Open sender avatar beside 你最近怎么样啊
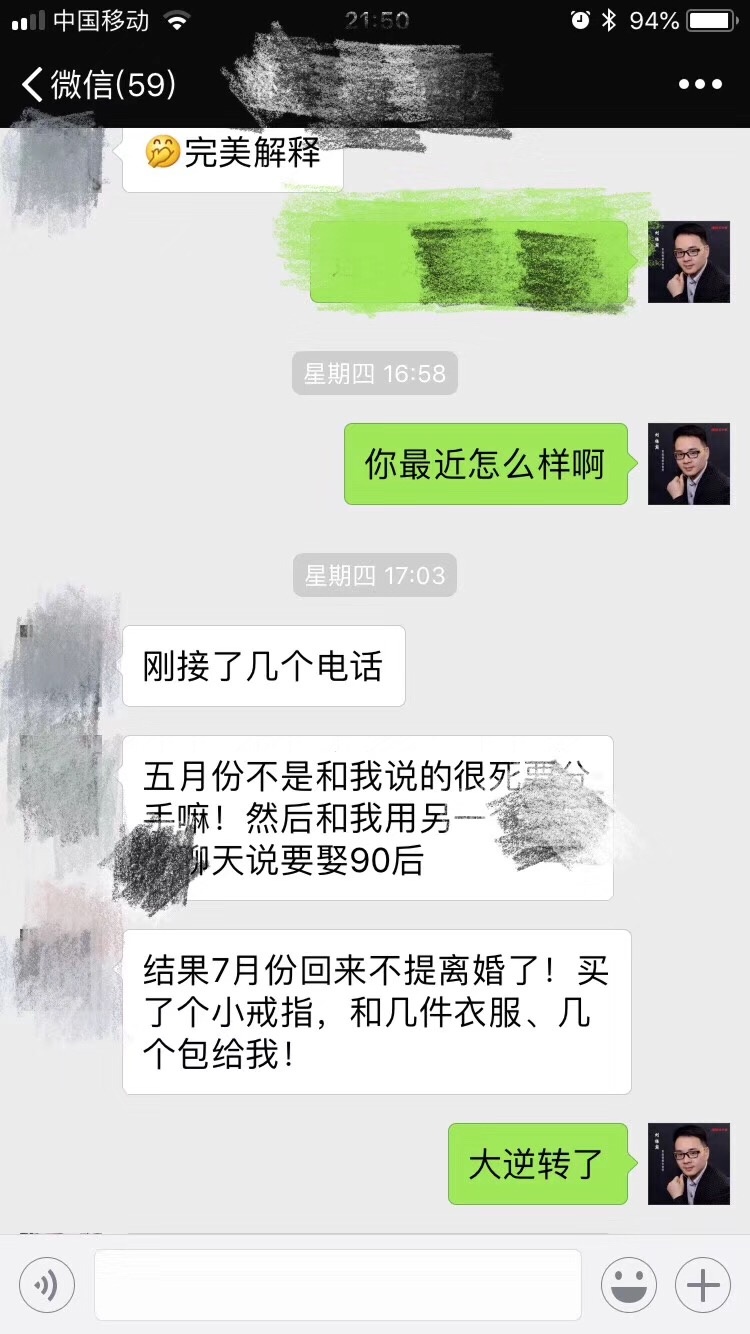Image resolution: width=750 pixels, height=1334 pixels. 689,463
